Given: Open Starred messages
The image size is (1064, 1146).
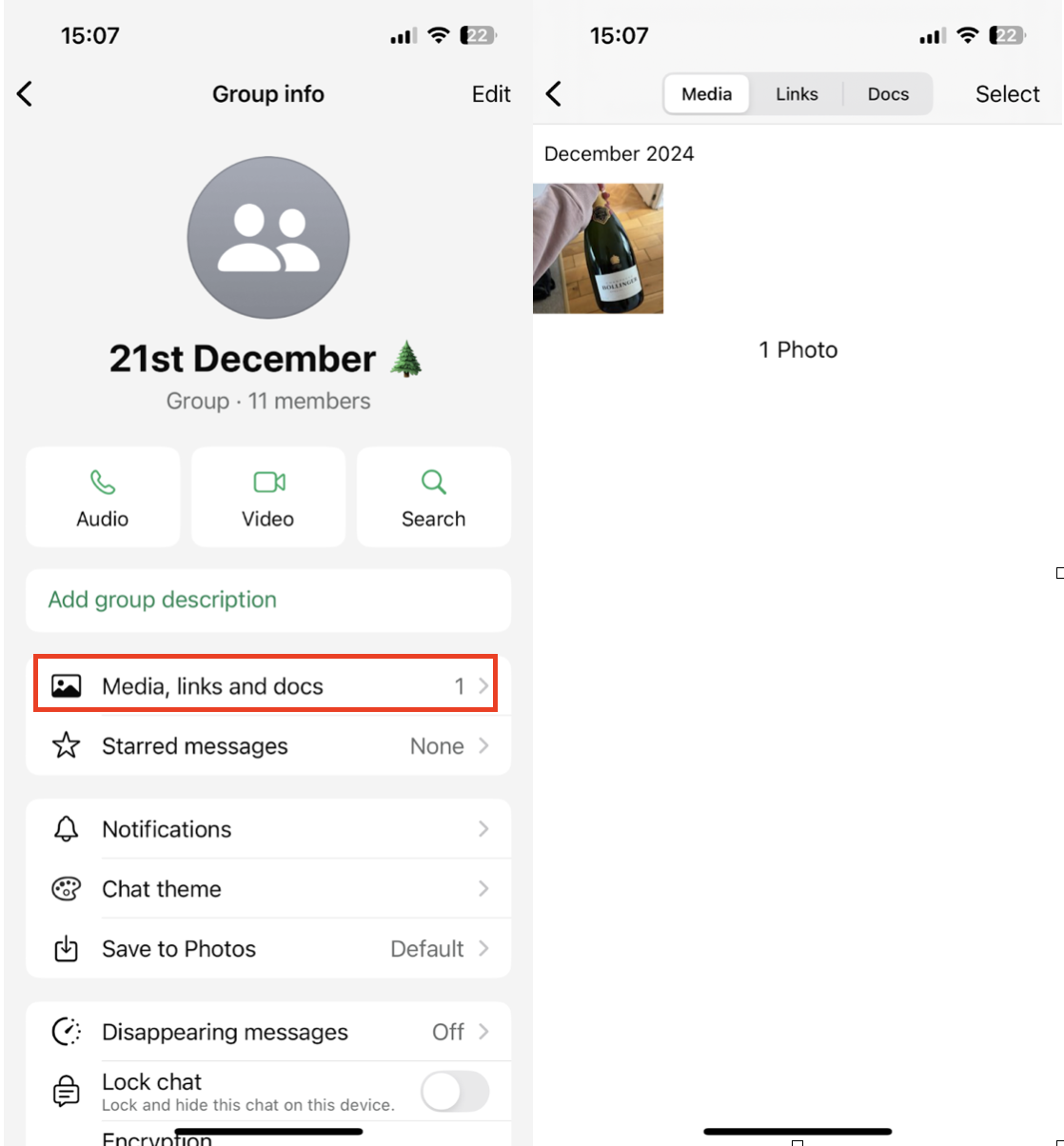Looking at the screenshot, I should [x=266, y=745].
